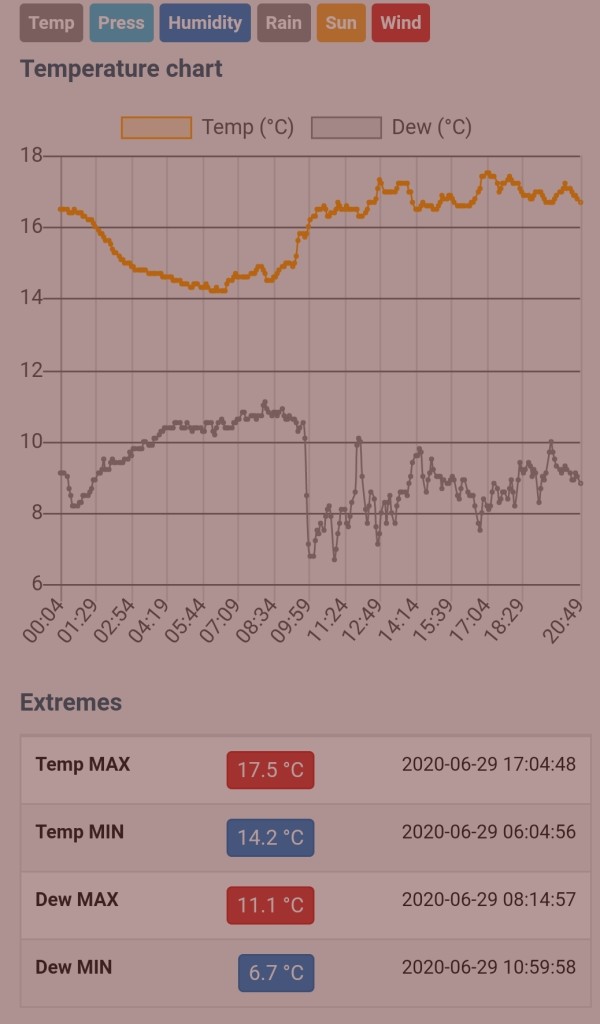Toggle the Dew (°C) legend series
The width and height of the screenshot is (600, 1024).
(391, 127)
